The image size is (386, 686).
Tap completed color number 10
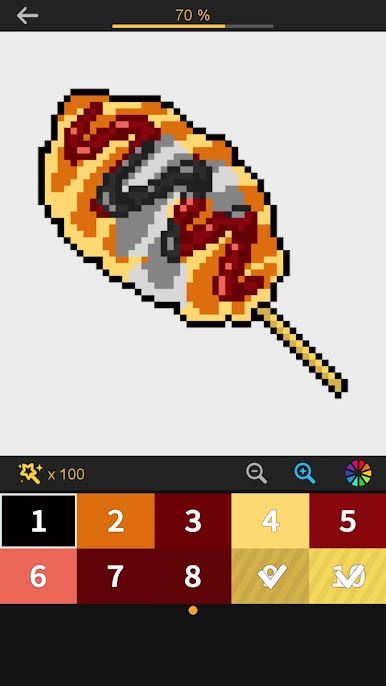[x=347, y=576]
